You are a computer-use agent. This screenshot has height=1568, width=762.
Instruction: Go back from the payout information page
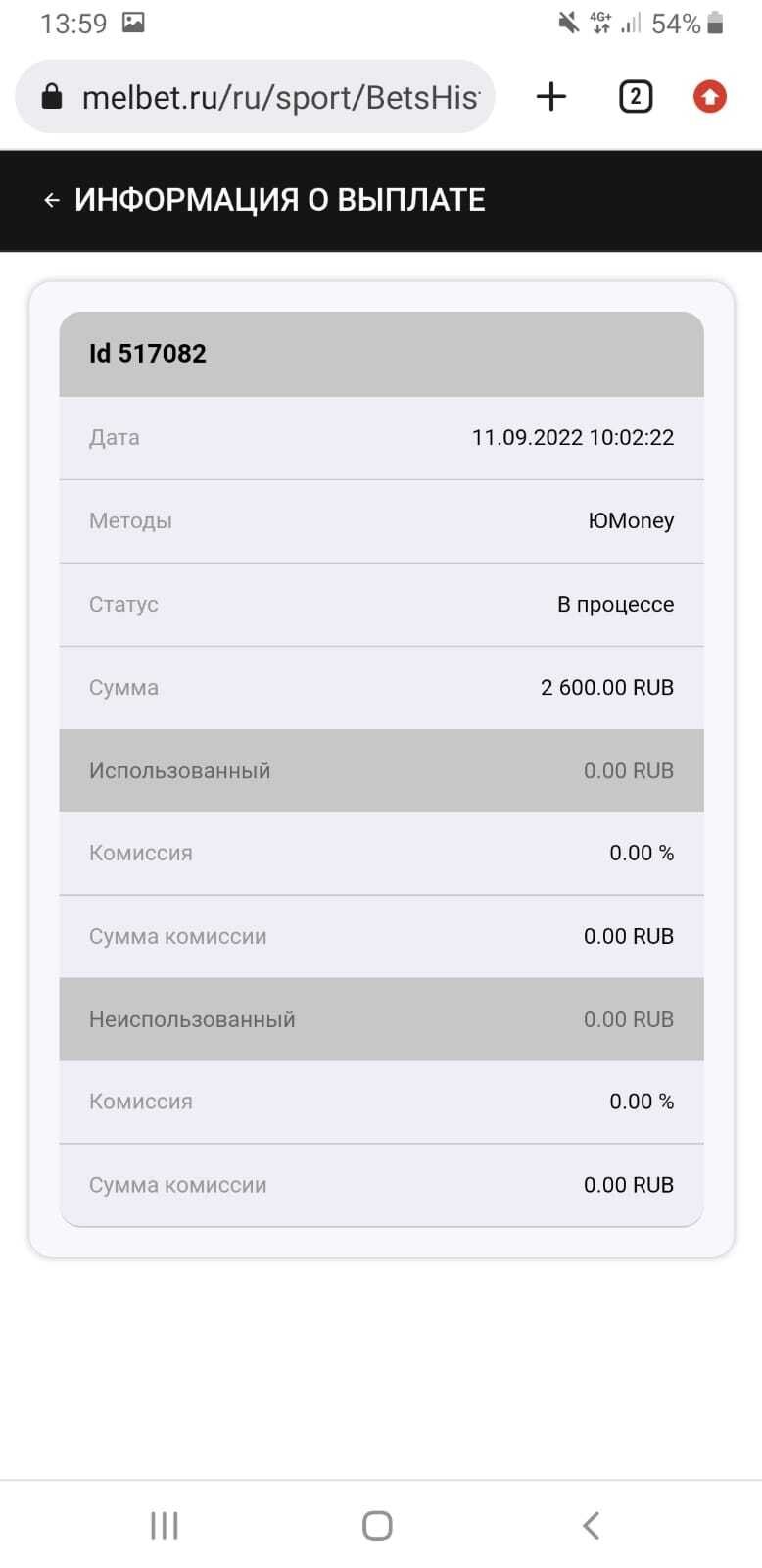[x=52, y=200]
